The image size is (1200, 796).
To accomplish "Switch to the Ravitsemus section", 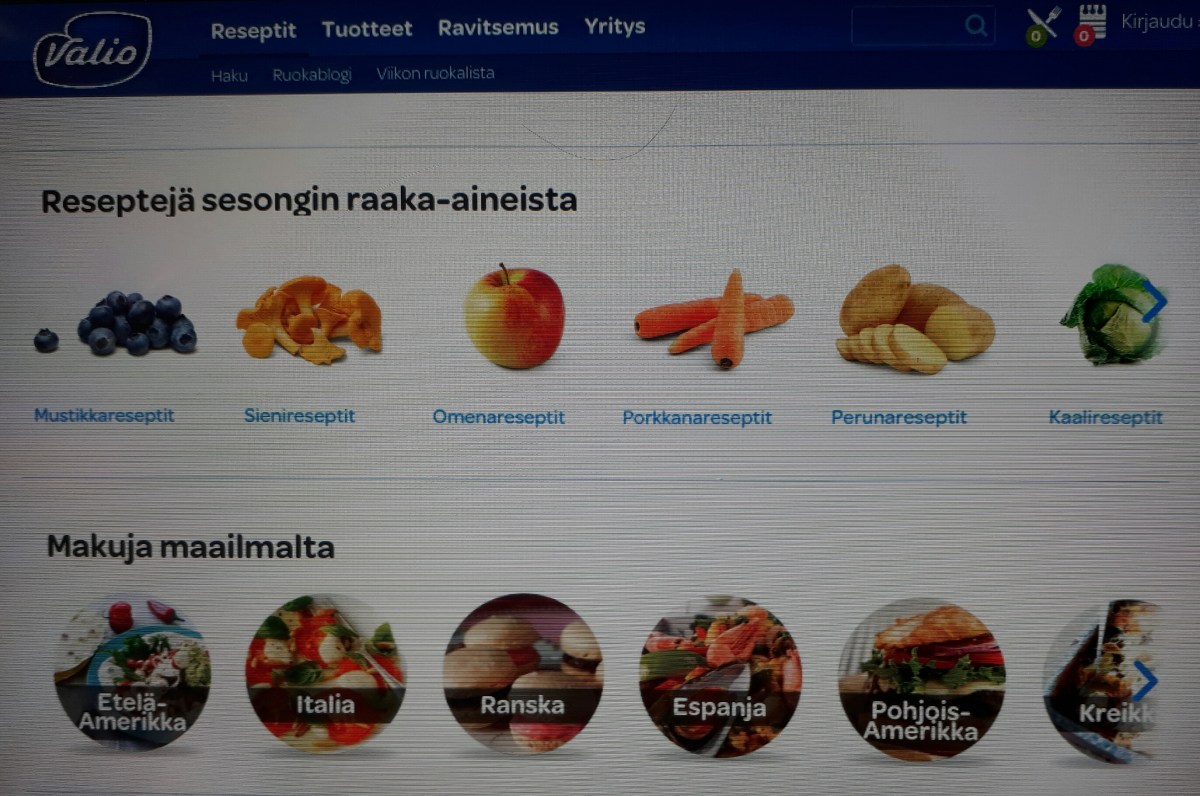I will pos(498,28).
